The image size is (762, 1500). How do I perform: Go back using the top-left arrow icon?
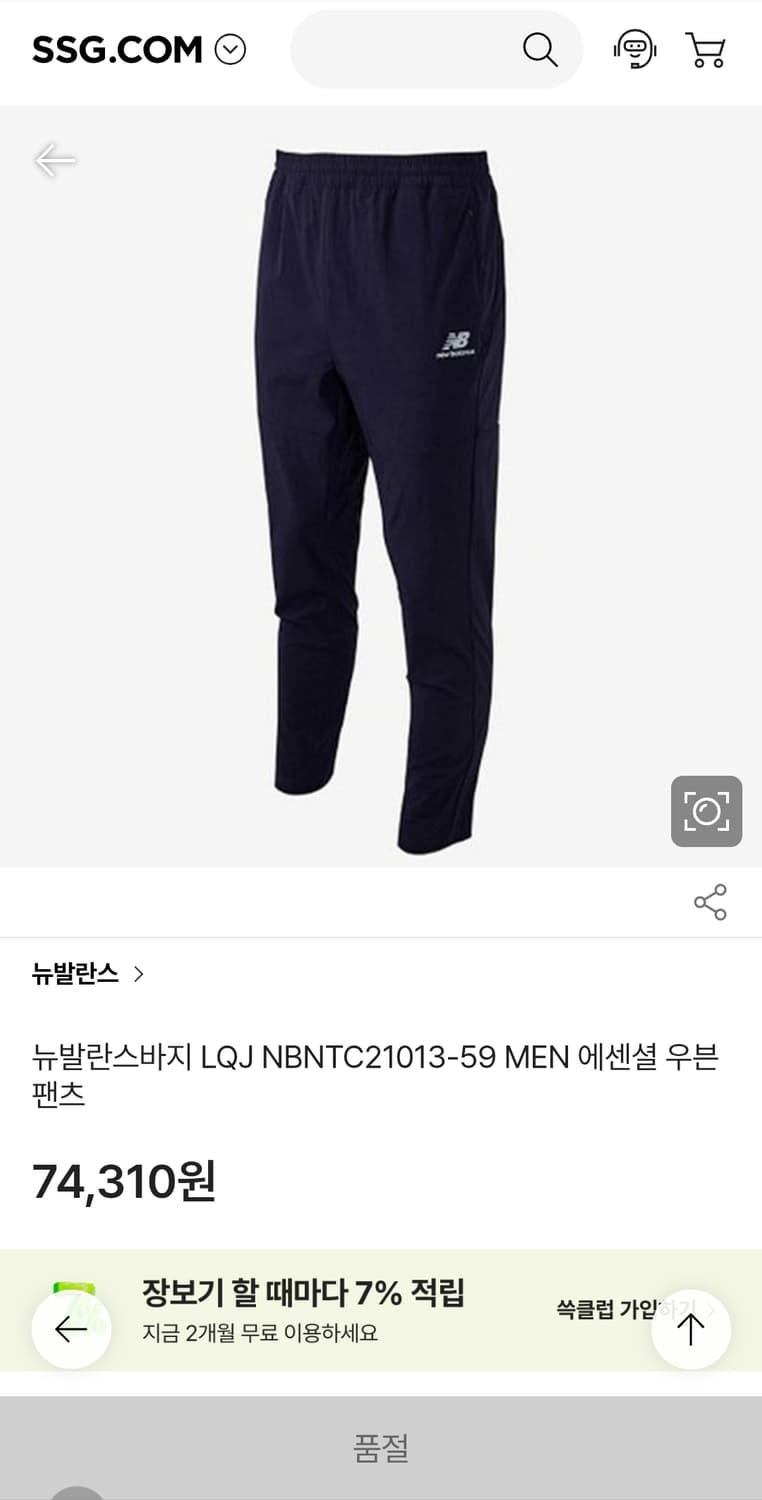[x=55, y=160]
